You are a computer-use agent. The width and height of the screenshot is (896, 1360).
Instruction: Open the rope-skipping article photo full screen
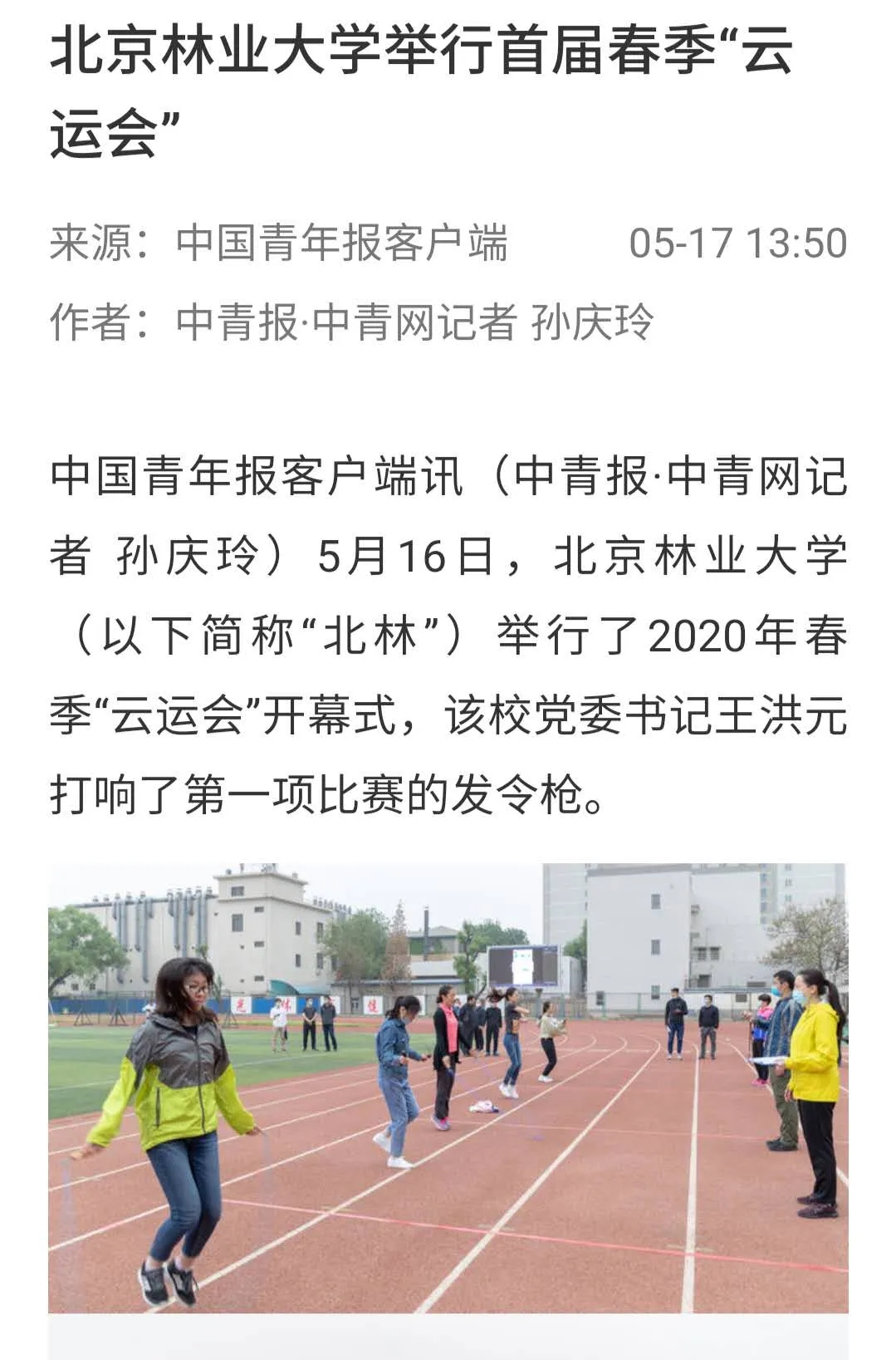click(x=448, y=1088)
